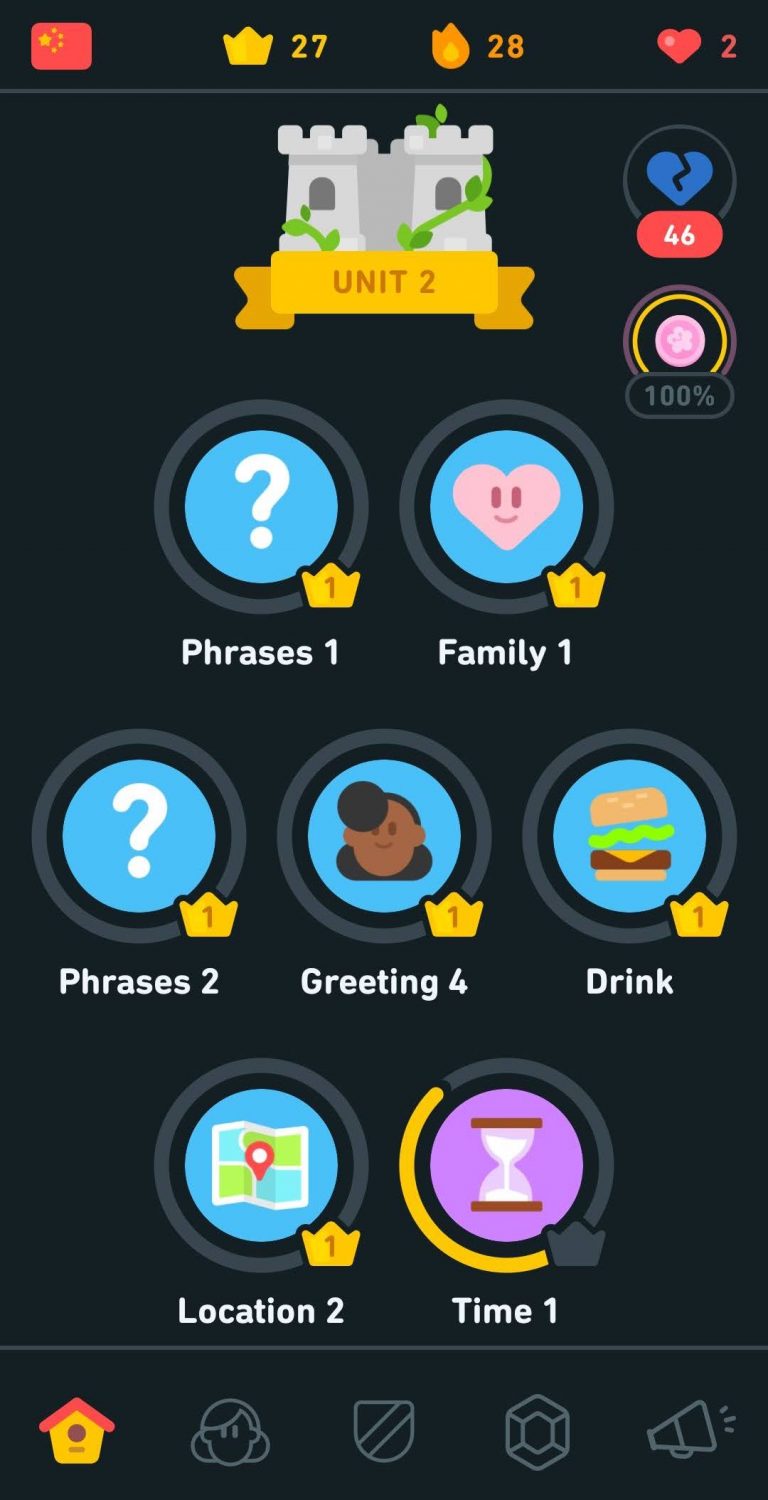
Task: Continue the Time 1 lesson
Action: 506,1165
